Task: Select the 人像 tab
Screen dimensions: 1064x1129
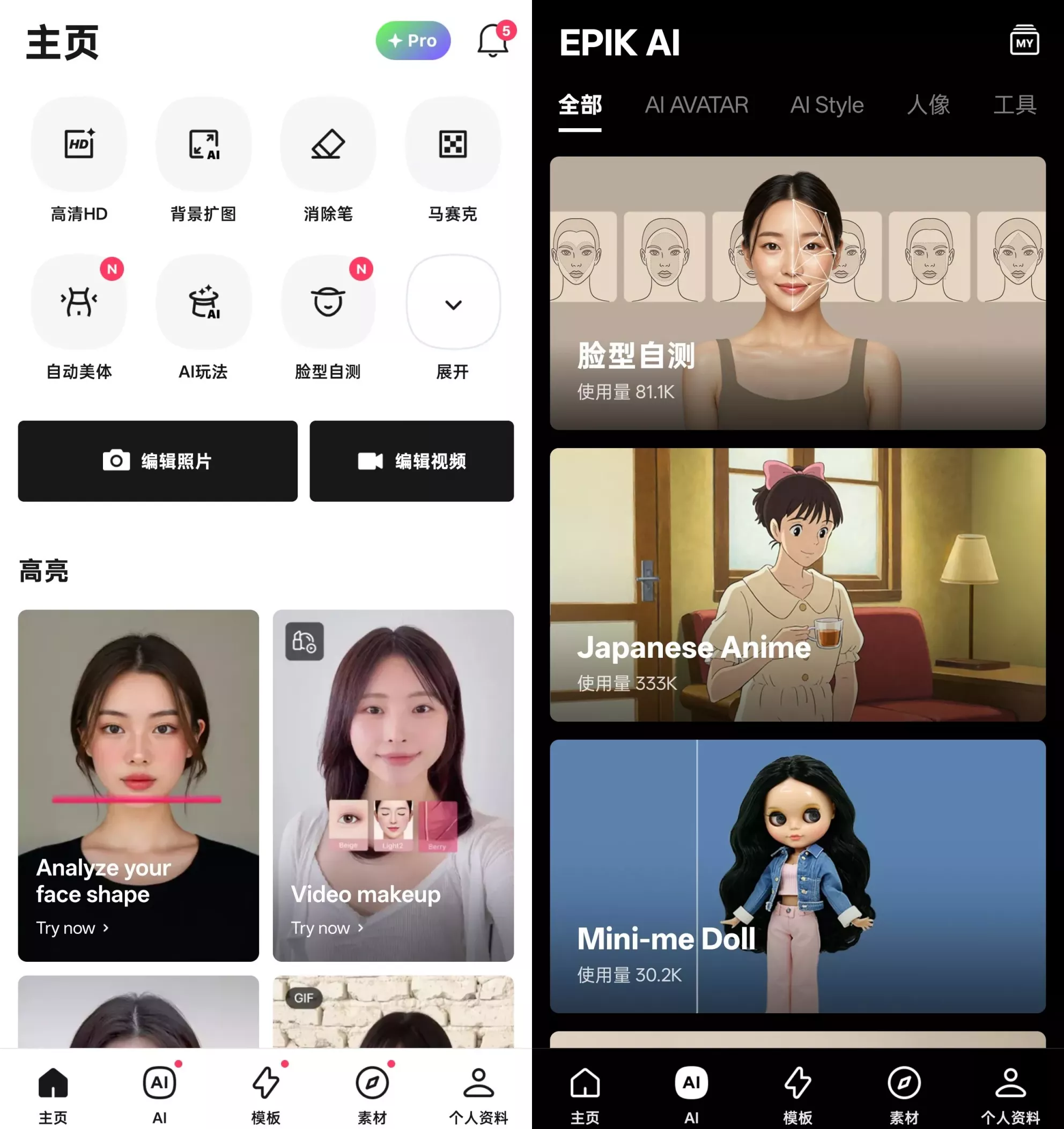Action: point(928,105)
